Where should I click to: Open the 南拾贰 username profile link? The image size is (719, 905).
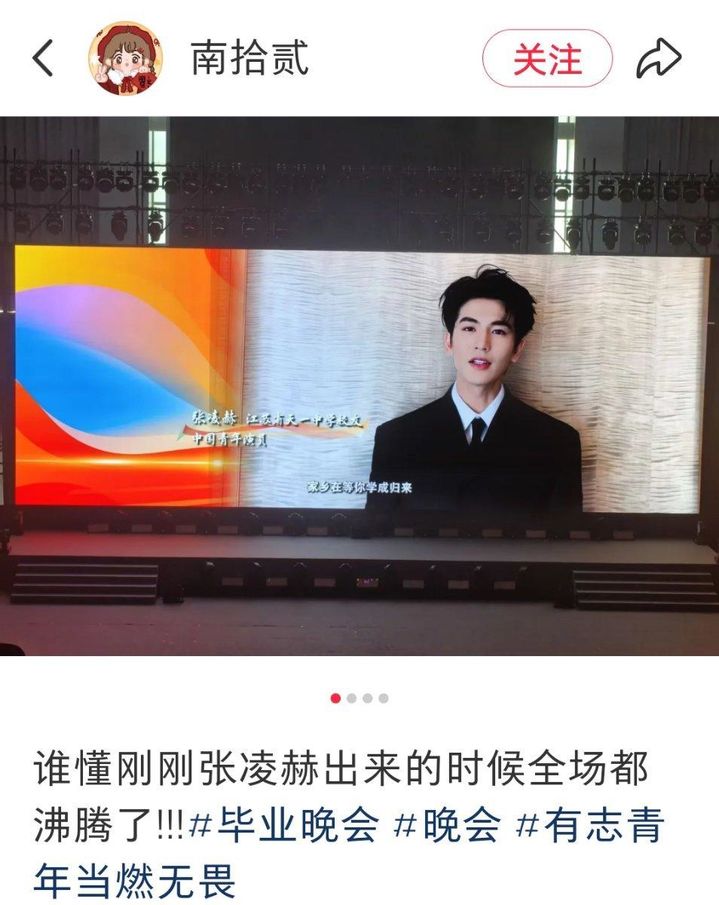click(250, 58)
